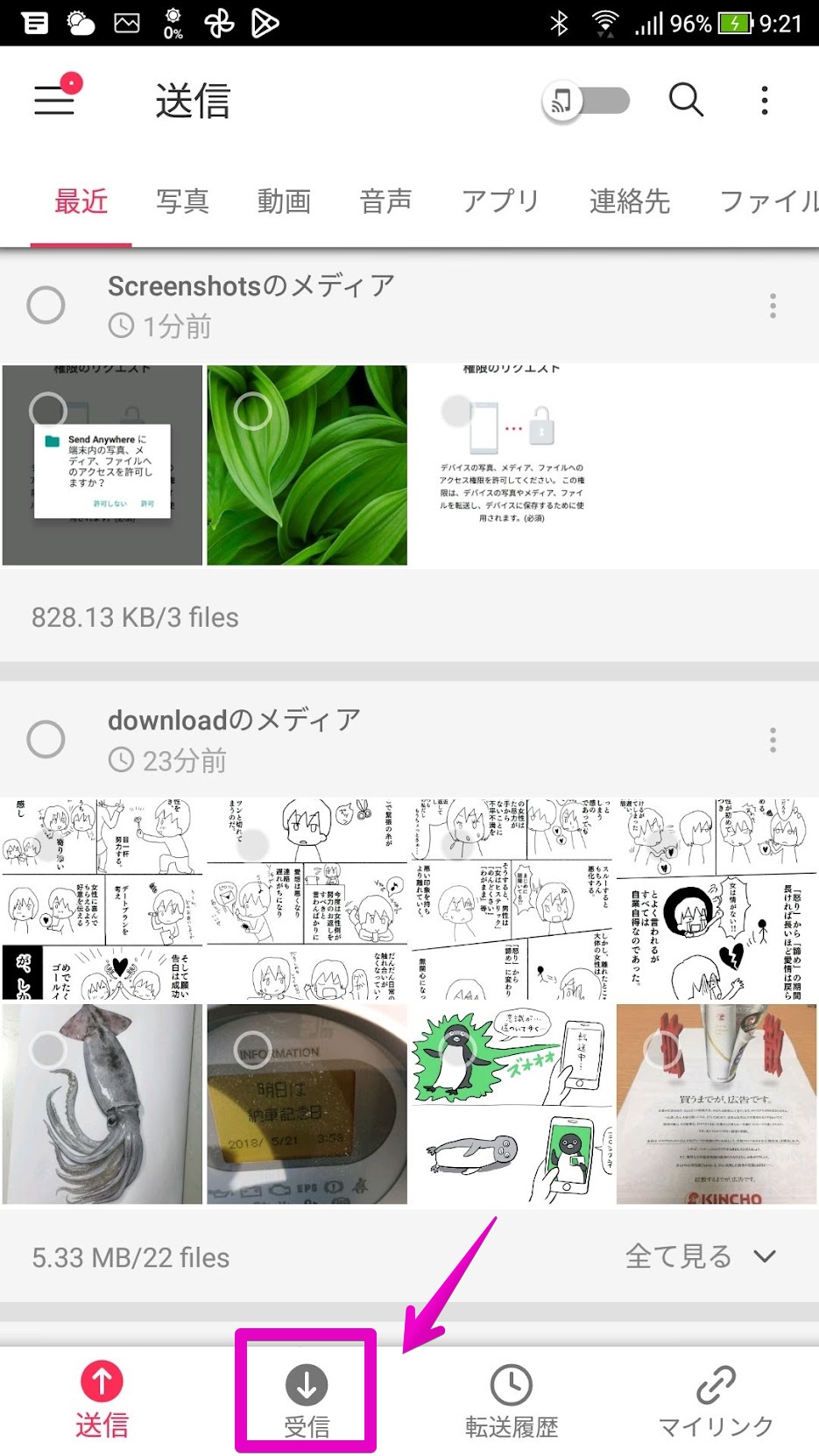This screenshot has width=819, height=1456.
Task: Select the squid photo thumbnail
Action: tap(102, 1104)
